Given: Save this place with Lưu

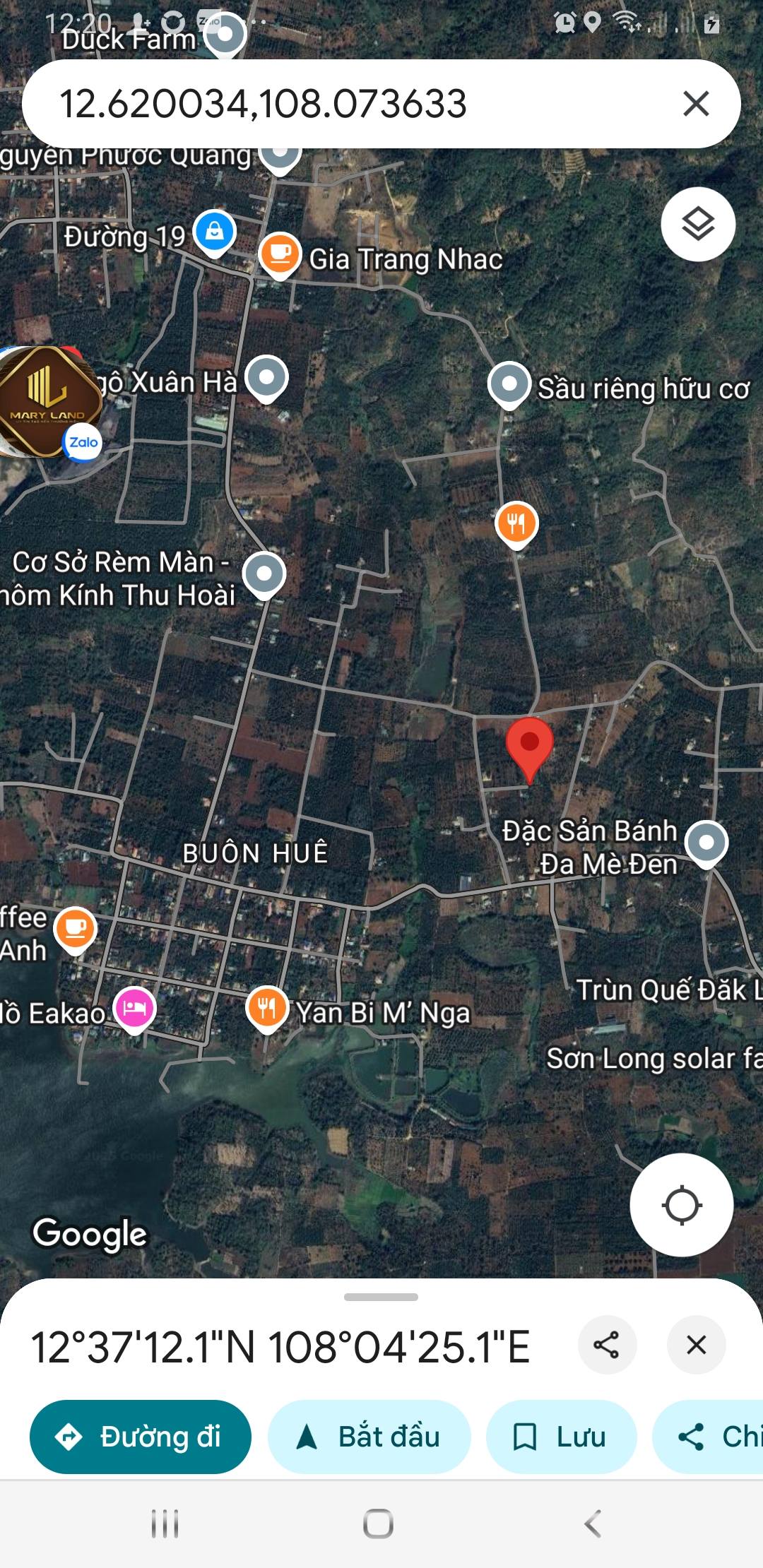Looking at the screenshot, I should click(561, 1437).
